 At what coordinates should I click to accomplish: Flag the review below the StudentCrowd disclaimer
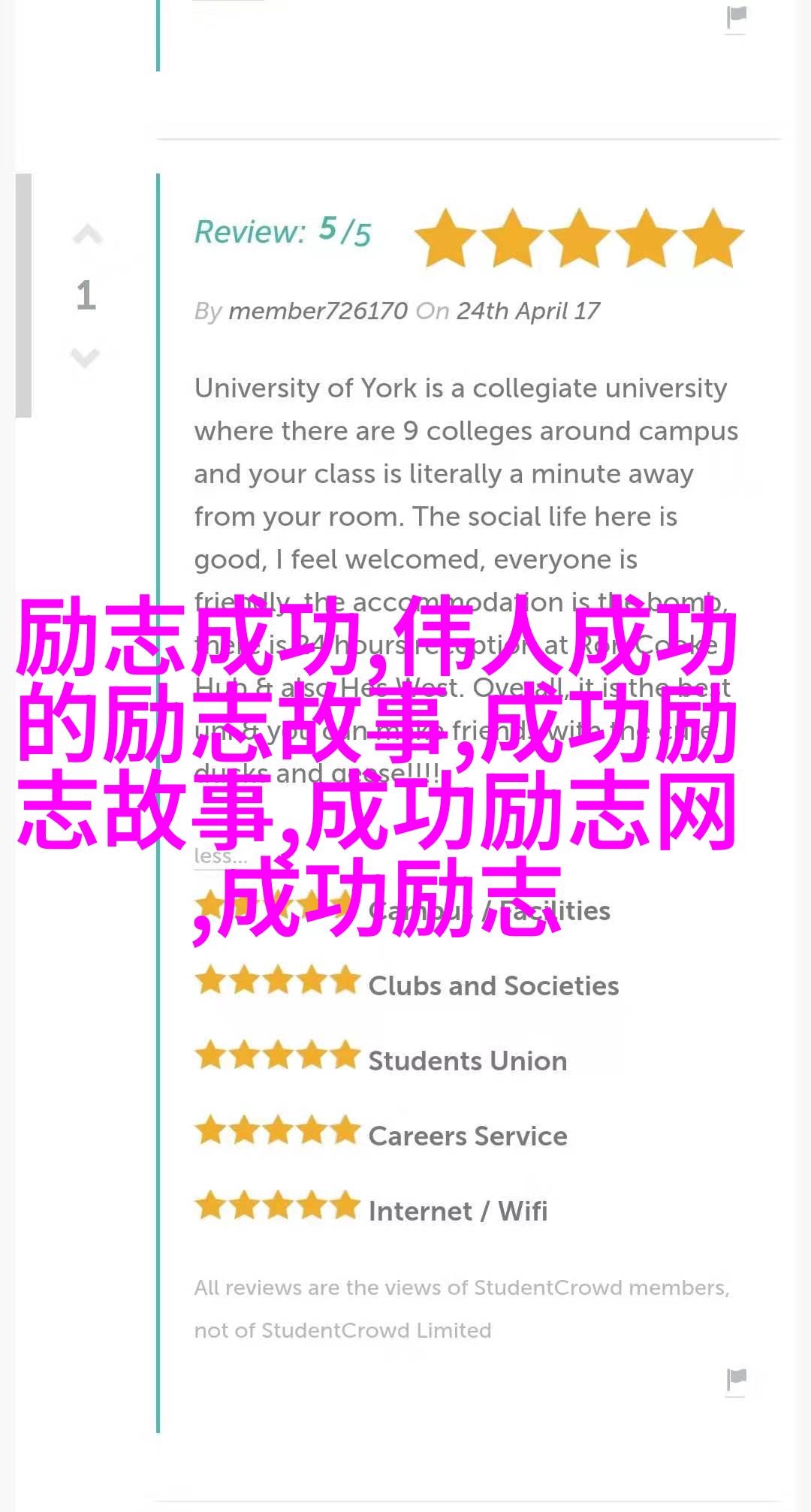(x=737, y=1380)
